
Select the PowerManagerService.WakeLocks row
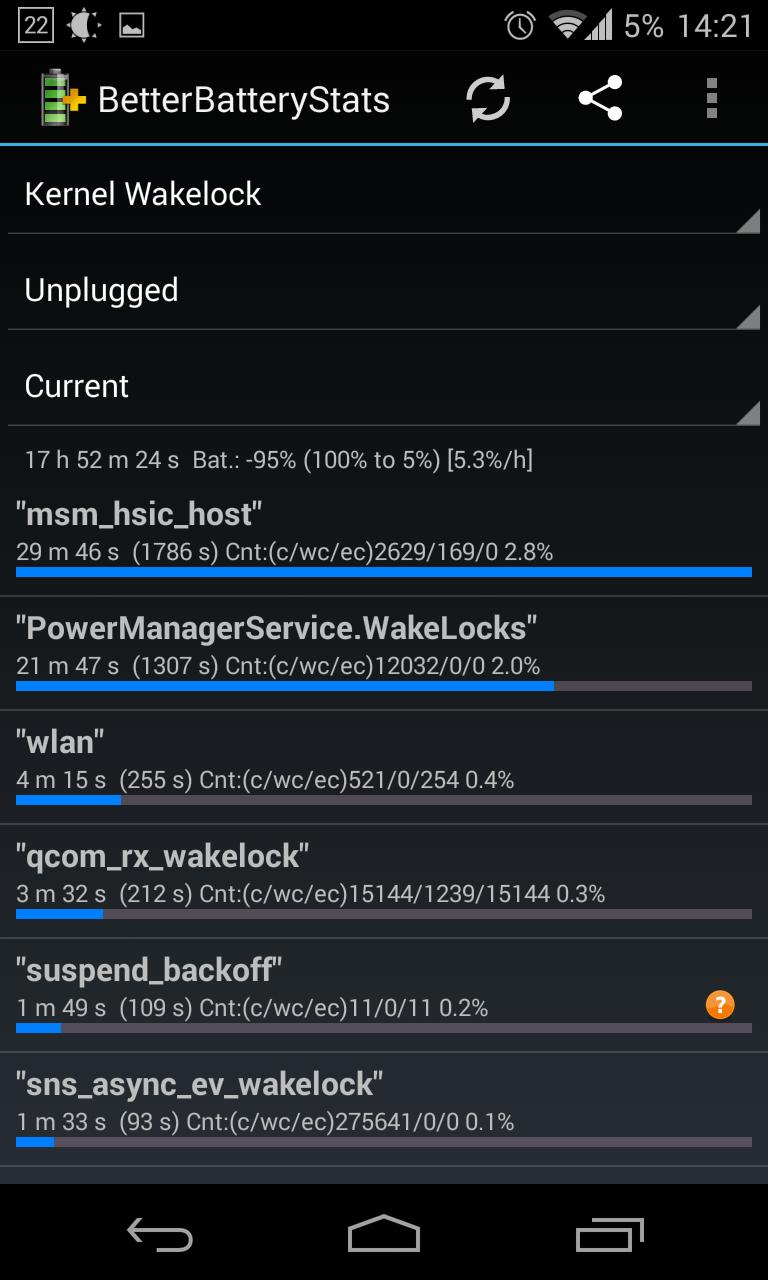[x=384, y=653]
